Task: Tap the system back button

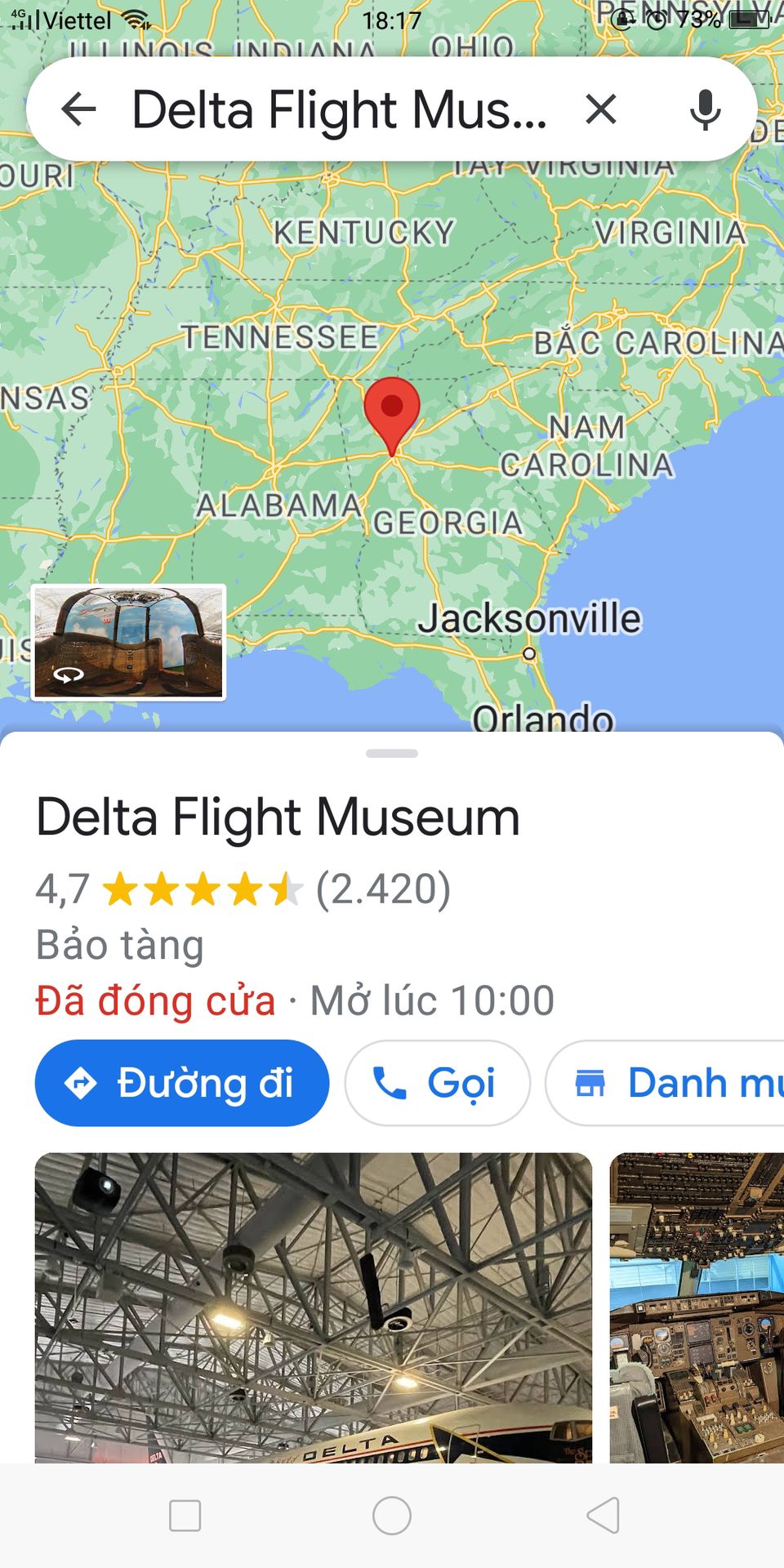Action: click(x=604, y=1516)
